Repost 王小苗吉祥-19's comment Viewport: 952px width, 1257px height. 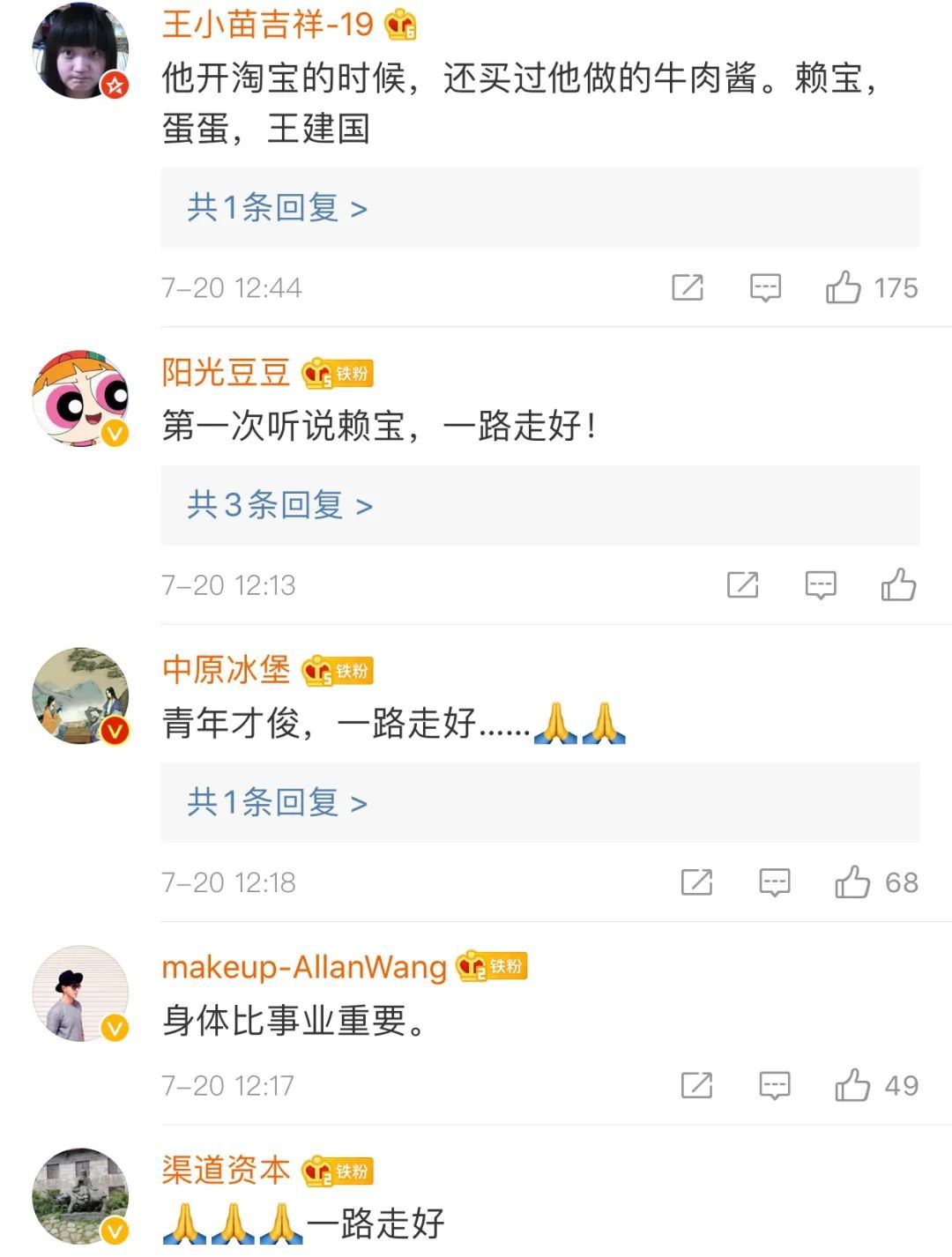pos(688,287)
